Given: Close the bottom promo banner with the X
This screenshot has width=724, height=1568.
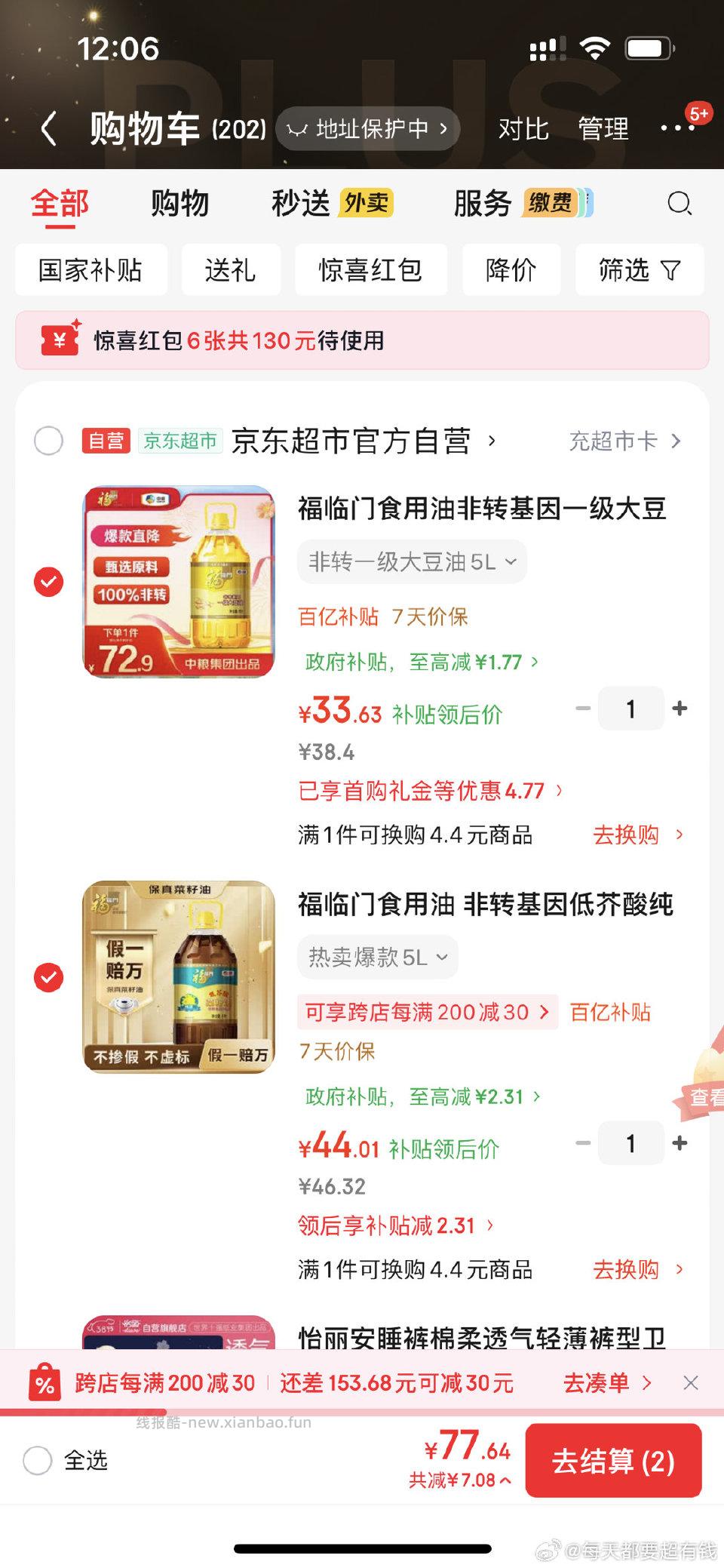Looking at the screenshot, I should click(x=692, y=1383).
